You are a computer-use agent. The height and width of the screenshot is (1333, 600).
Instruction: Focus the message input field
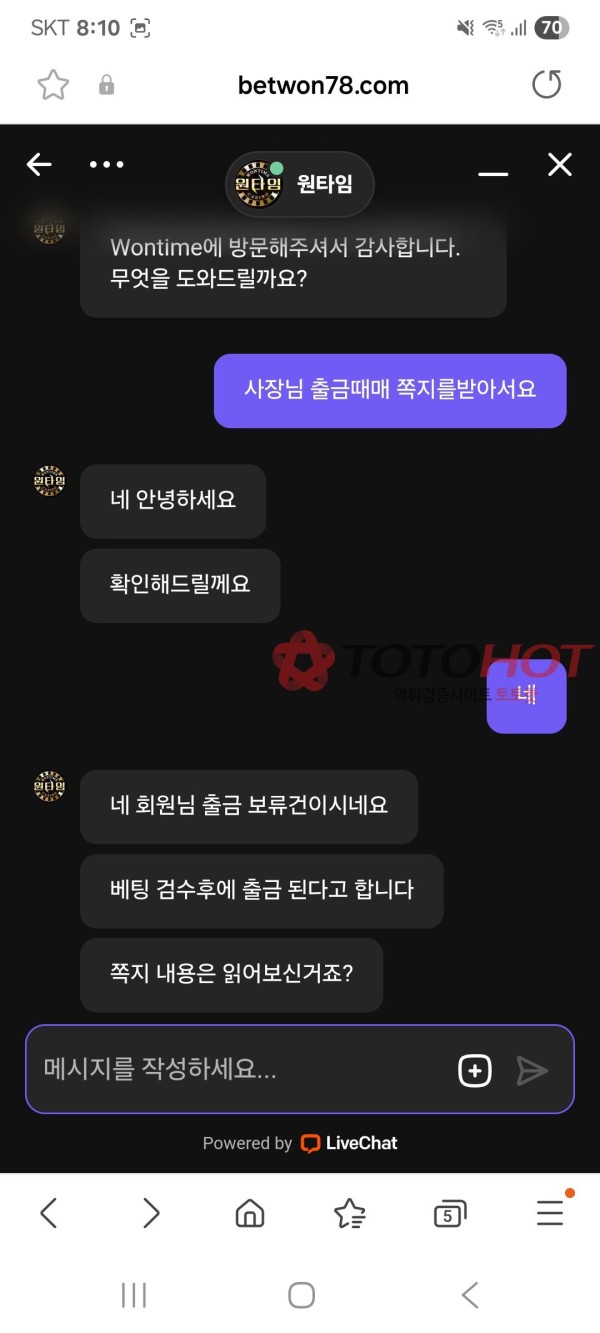pos(240,1069)
